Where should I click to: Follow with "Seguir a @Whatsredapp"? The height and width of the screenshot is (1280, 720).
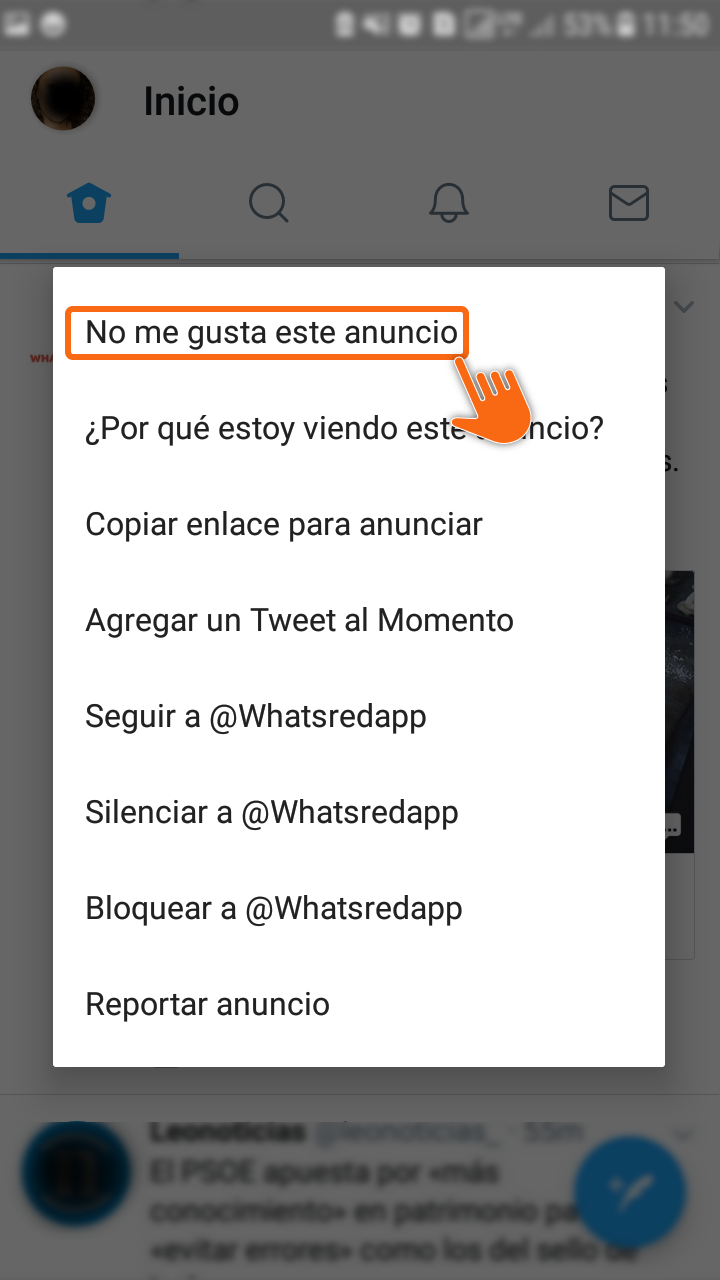[x=256, y=717]
